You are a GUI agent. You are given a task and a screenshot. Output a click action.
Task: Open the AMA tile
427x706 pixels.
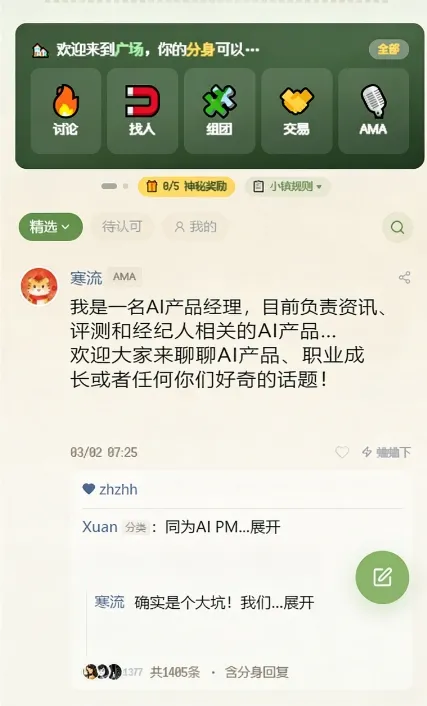click(373, 111)
